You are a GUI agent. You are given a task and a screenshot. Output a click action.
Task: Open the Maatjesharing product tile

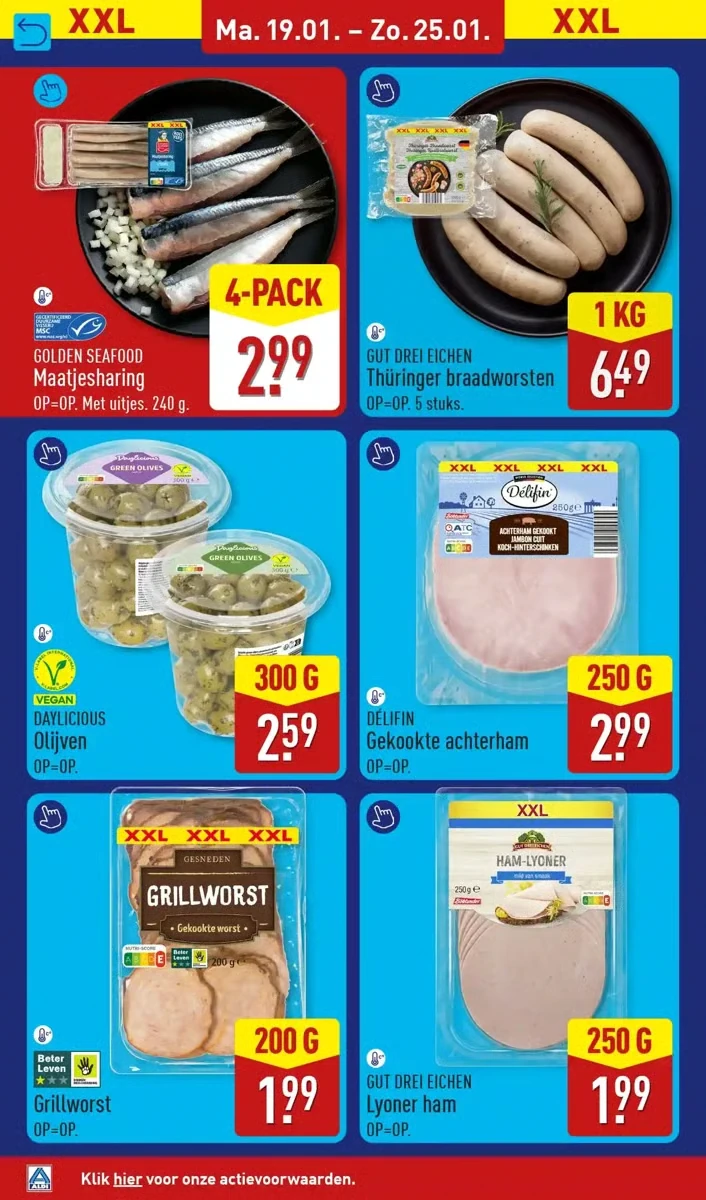tap(180, 240)
